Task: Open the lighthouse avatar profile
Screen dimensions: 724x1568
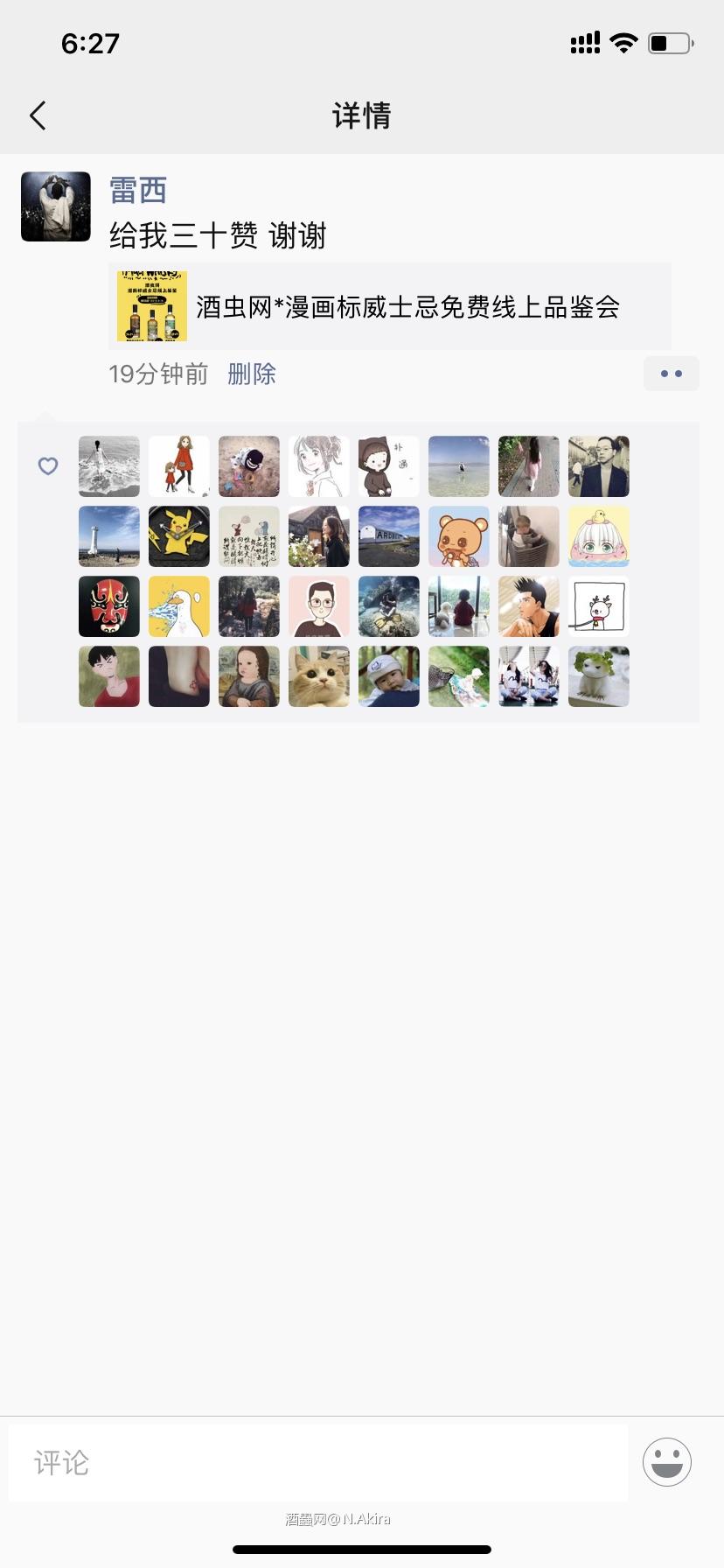Action: tap(109, 536)
